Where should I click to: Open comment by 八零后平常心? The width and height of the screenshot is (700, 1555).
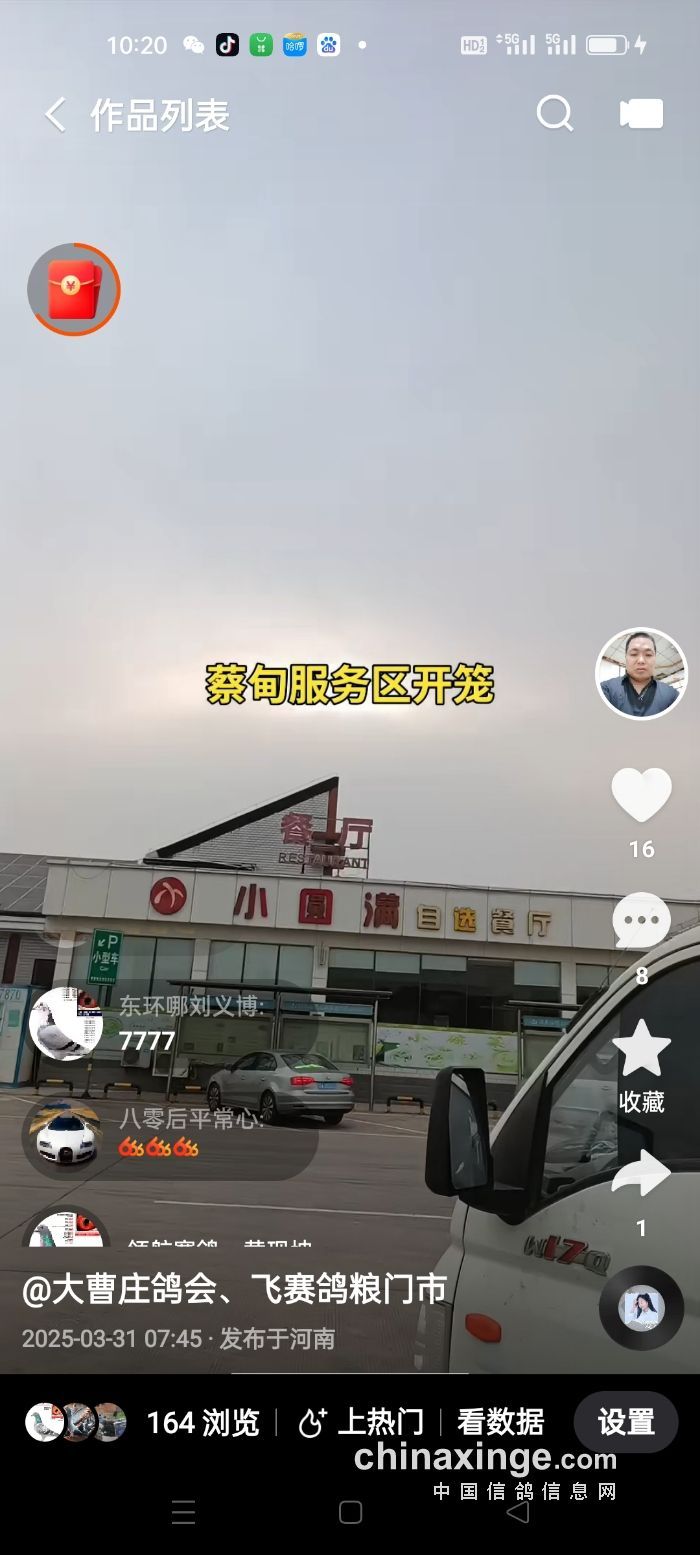(x=170, y=1133)
